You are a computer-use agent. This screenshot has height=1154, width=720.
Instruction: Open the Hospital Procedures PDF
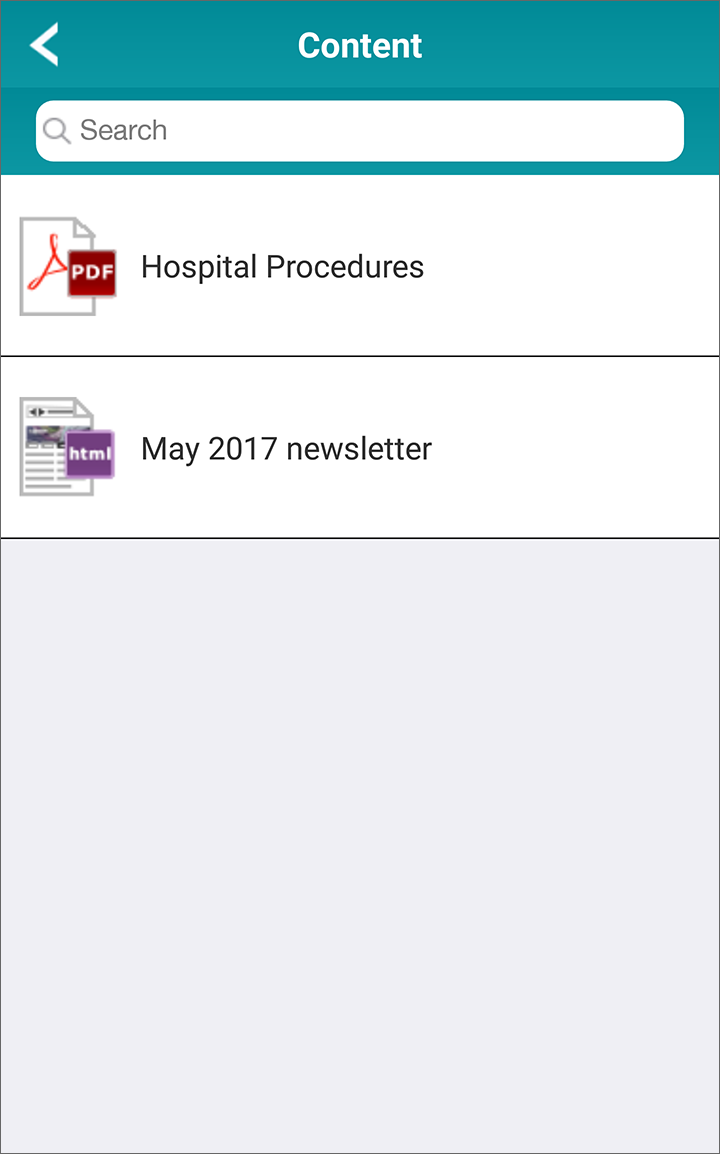point(282,267)
